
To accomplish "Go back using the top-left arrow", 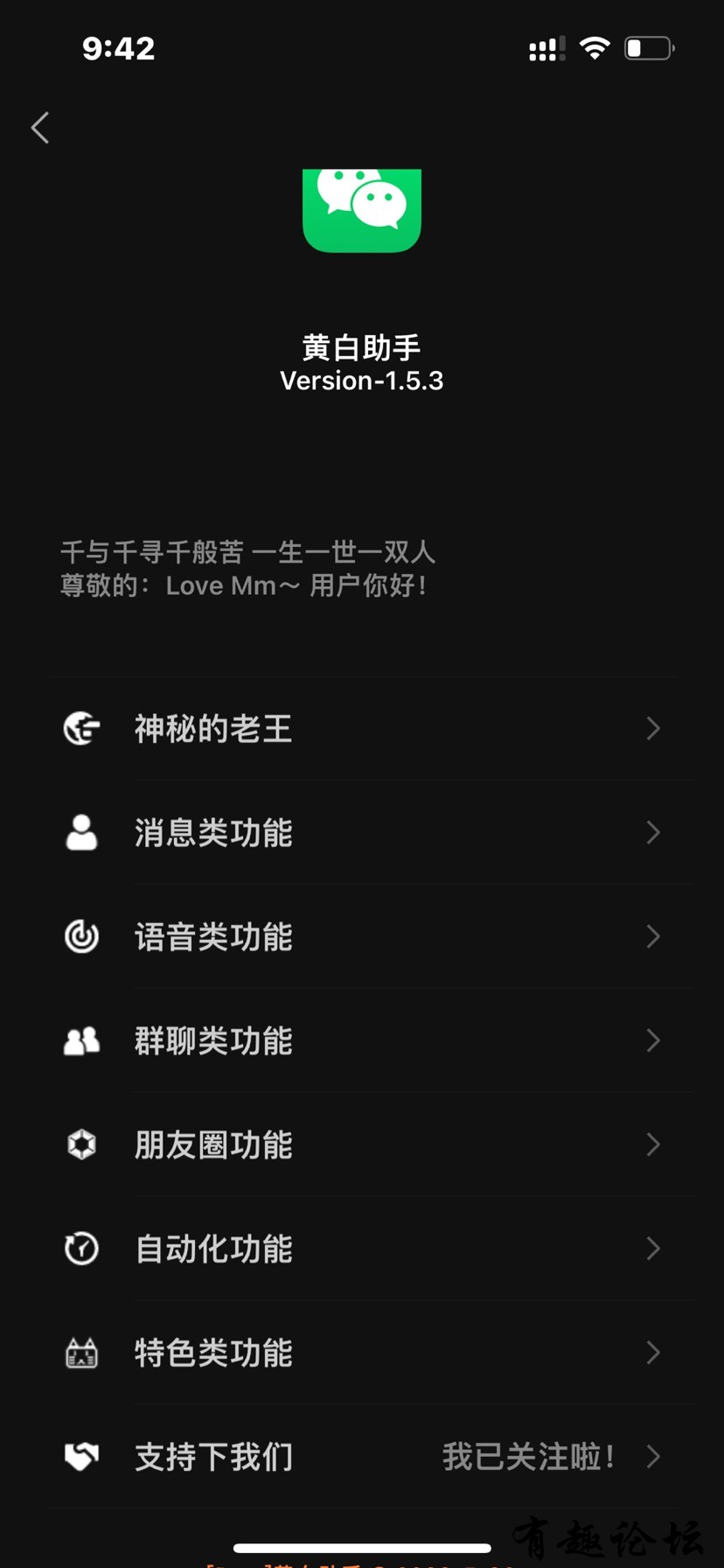I will click(40, 128).
